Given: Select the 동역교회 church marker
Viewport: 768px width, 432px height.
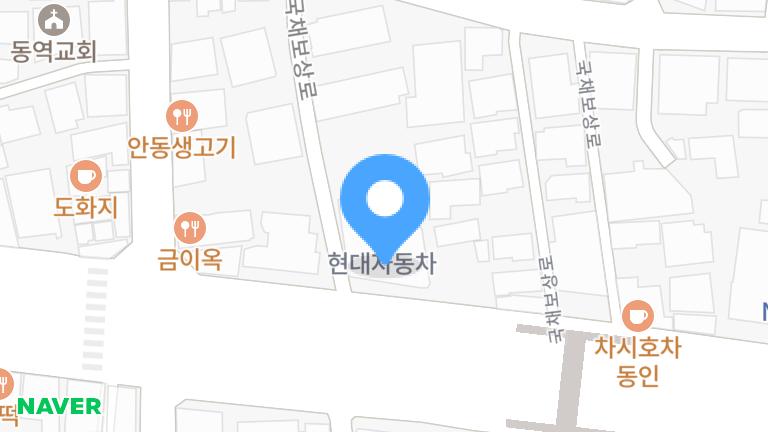Looking at the screenshot, I should click(x=53, y=19).
